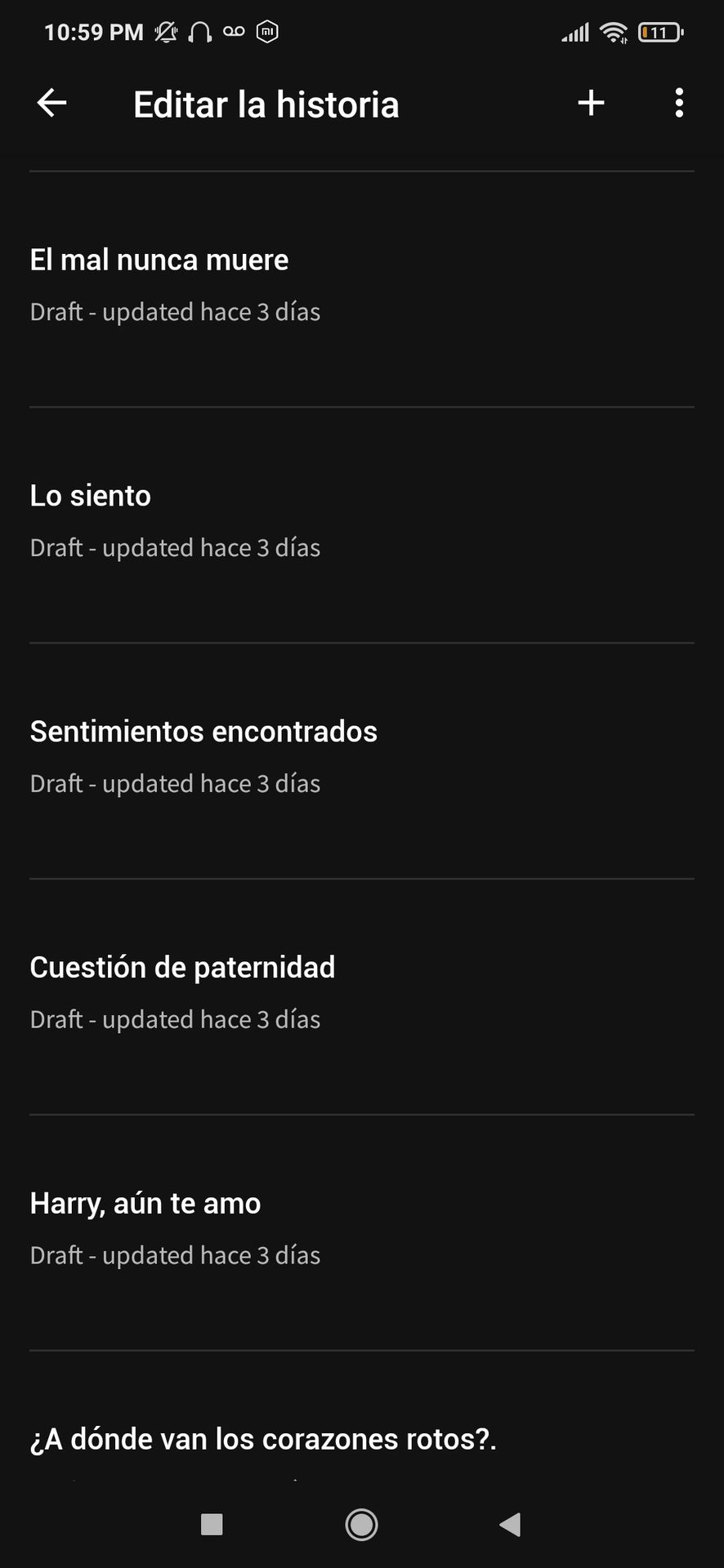The width and height of the screenshot is (724, 1568).
Task: Open the Lo siento draft
Action: point(362,525)
